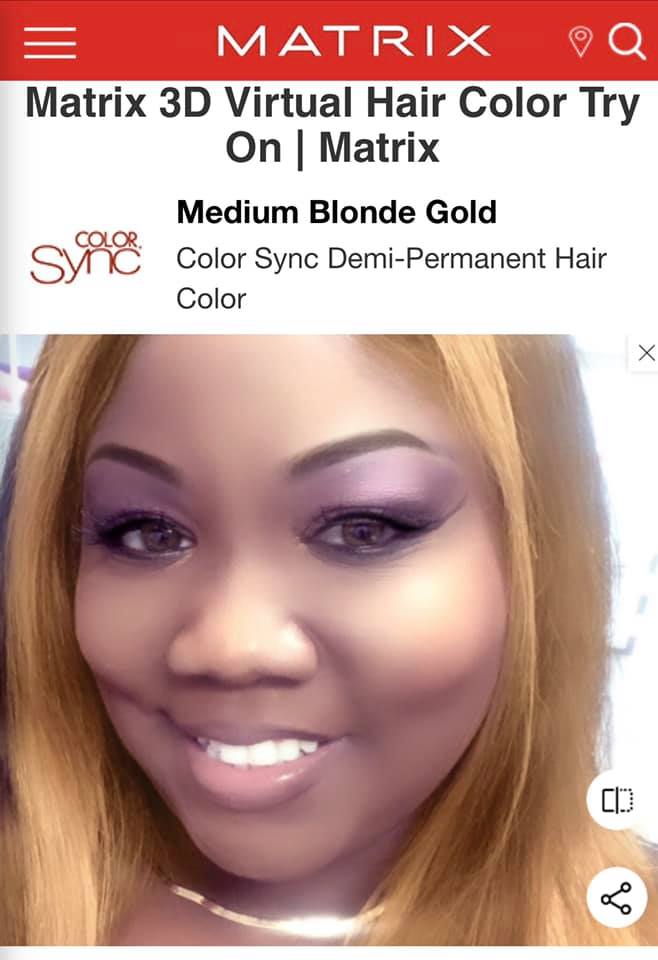The height and width of the screenshot is (960, 658).
Task: Open the search magnifier
Action: tap(627, 42)
